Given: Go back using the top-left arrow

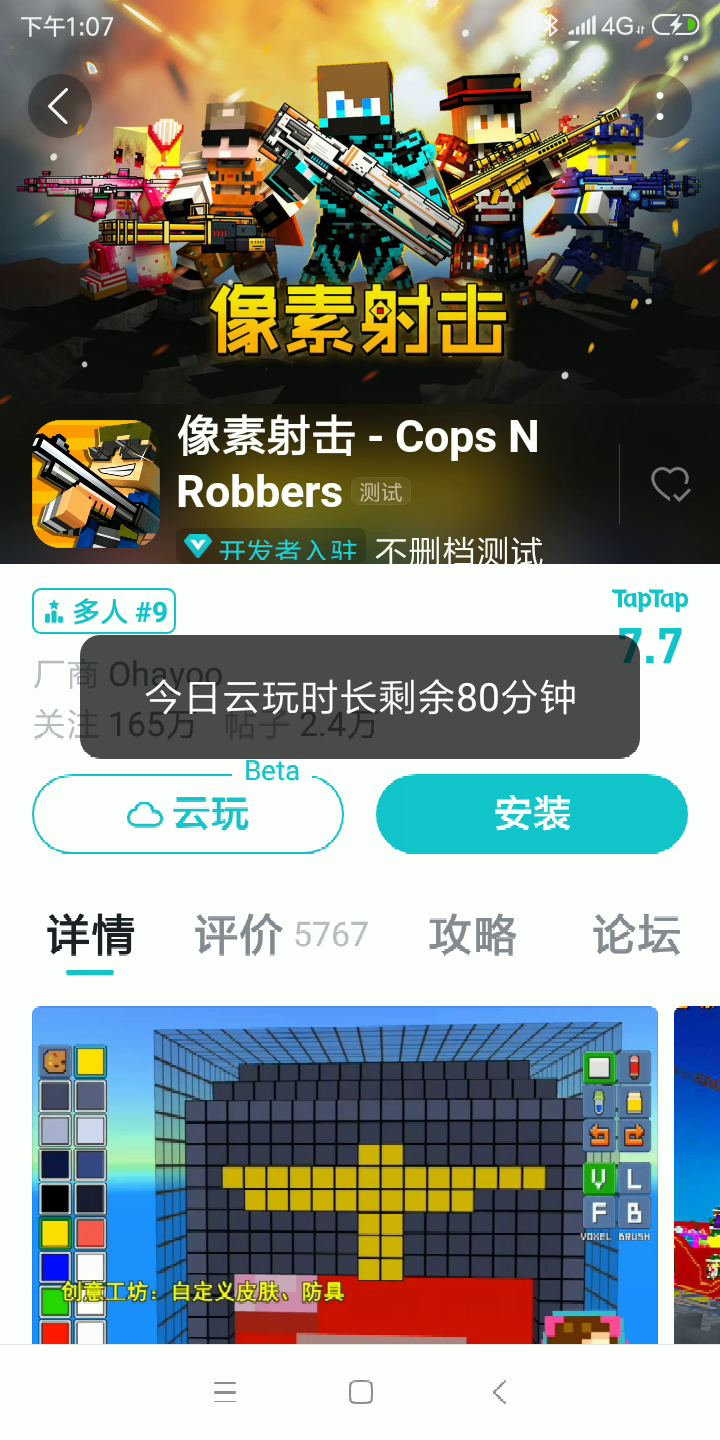Looking at the screenshot, I should pyautogui.click(x=59, y=106).
